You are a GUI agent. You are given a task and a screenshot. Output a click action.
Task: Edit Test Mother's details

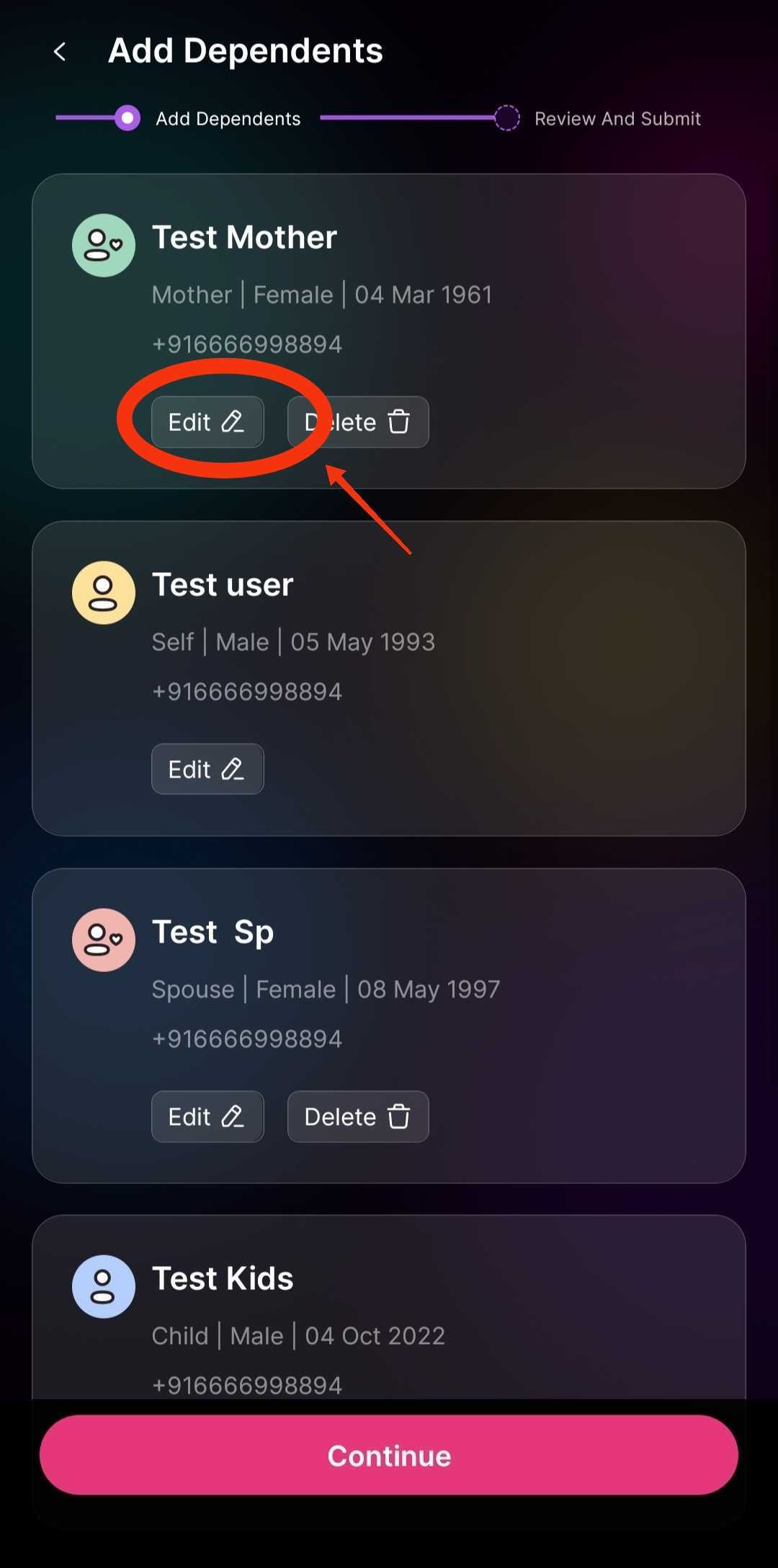[x=207, y=422]
